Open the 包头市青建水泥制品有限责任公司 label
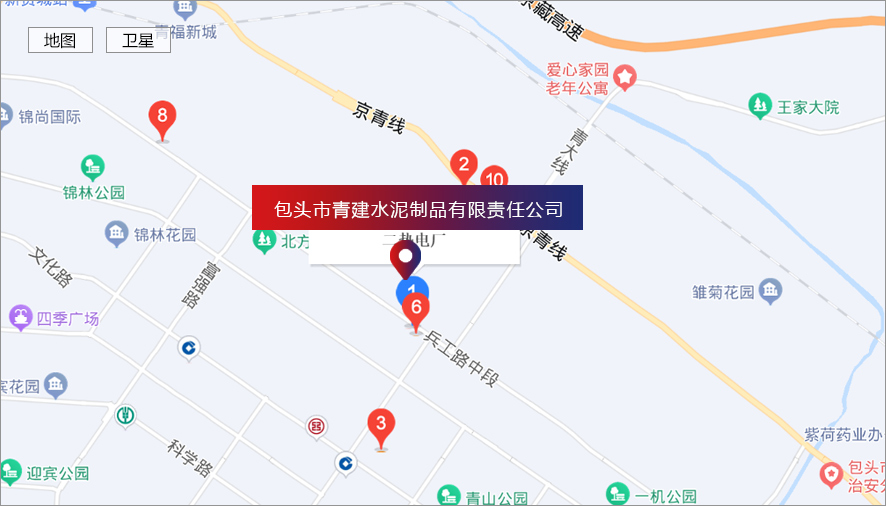 (417, 208)
